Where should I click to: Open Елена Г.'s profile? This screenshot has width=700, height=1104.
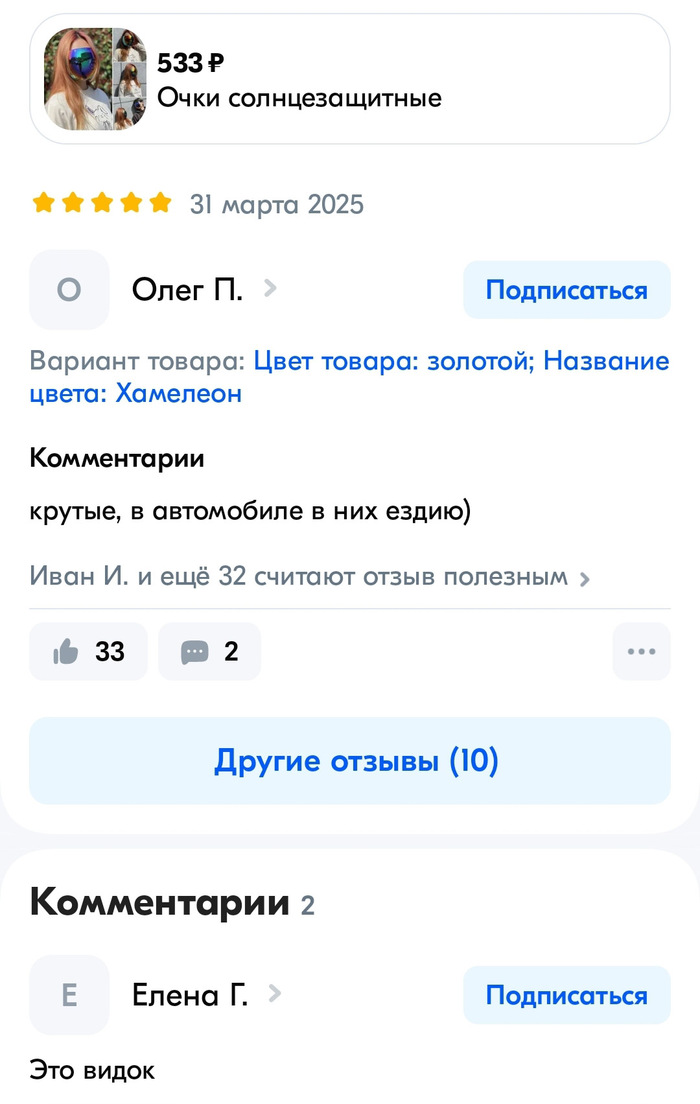click(x=190, y=995)
